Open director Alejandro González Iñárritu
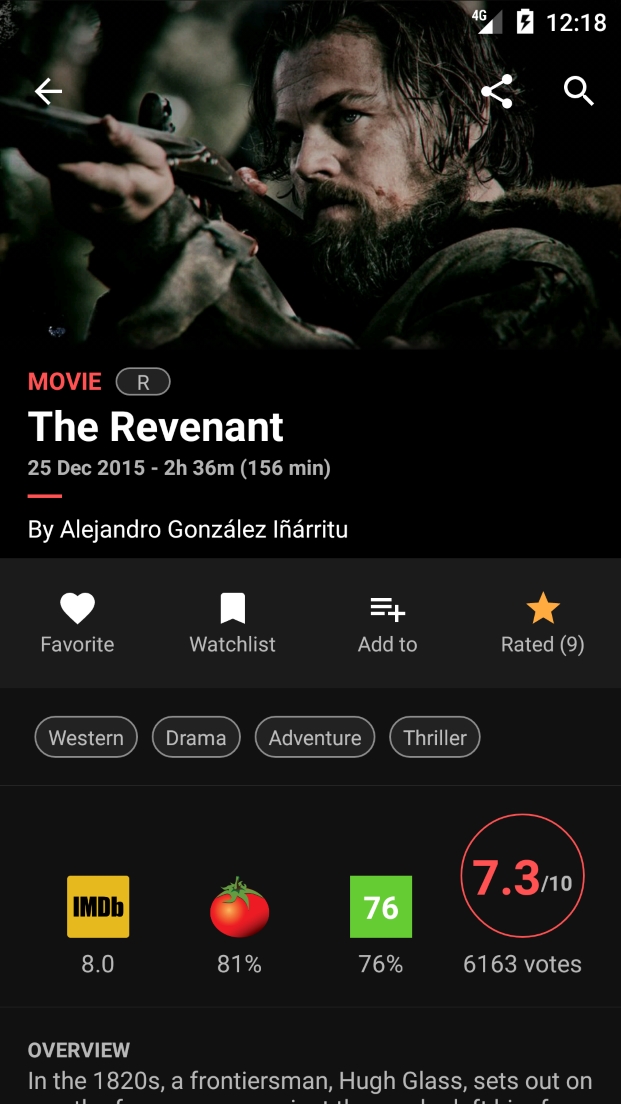The image size is (621, 1104). point(188,529)
